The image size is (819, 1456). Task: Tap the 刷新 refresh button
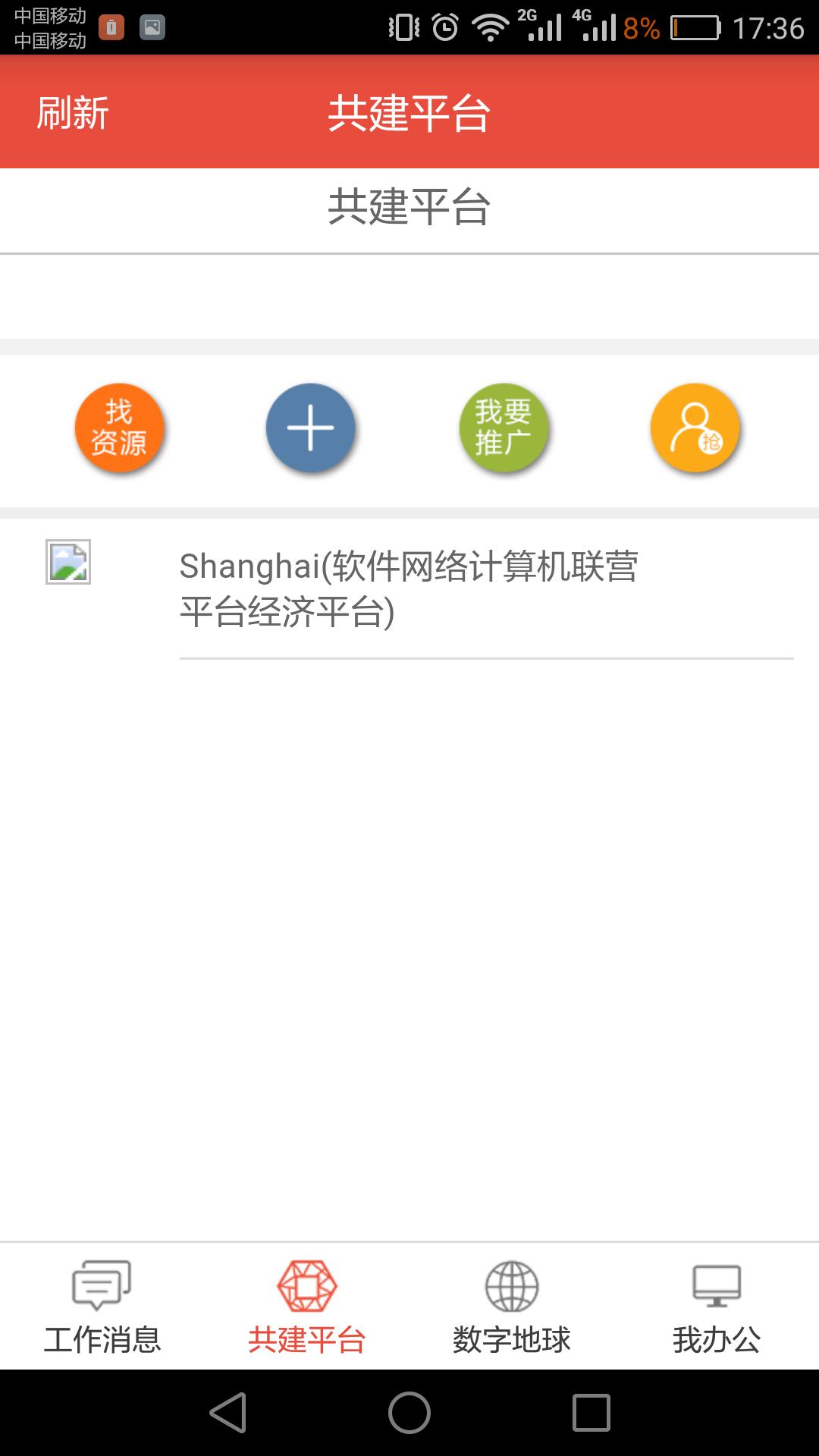73,114
